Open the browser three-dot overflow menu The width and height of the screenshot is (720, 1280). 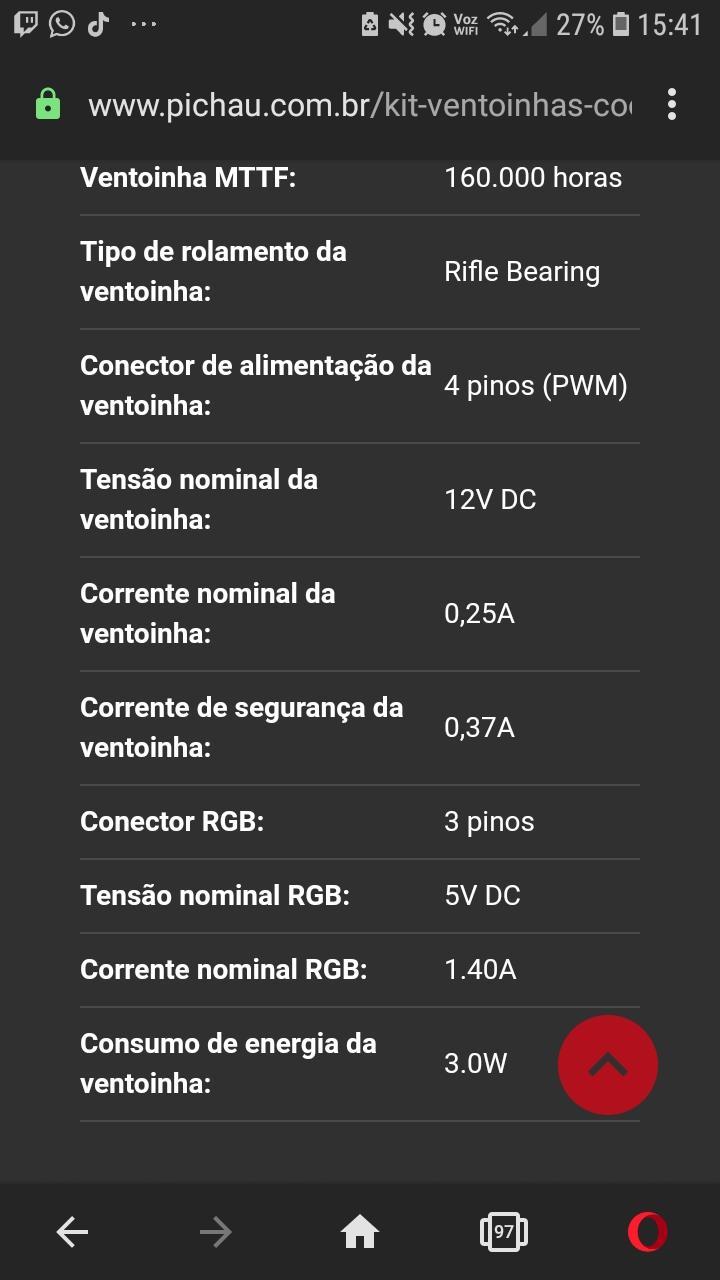pos(672,104)
